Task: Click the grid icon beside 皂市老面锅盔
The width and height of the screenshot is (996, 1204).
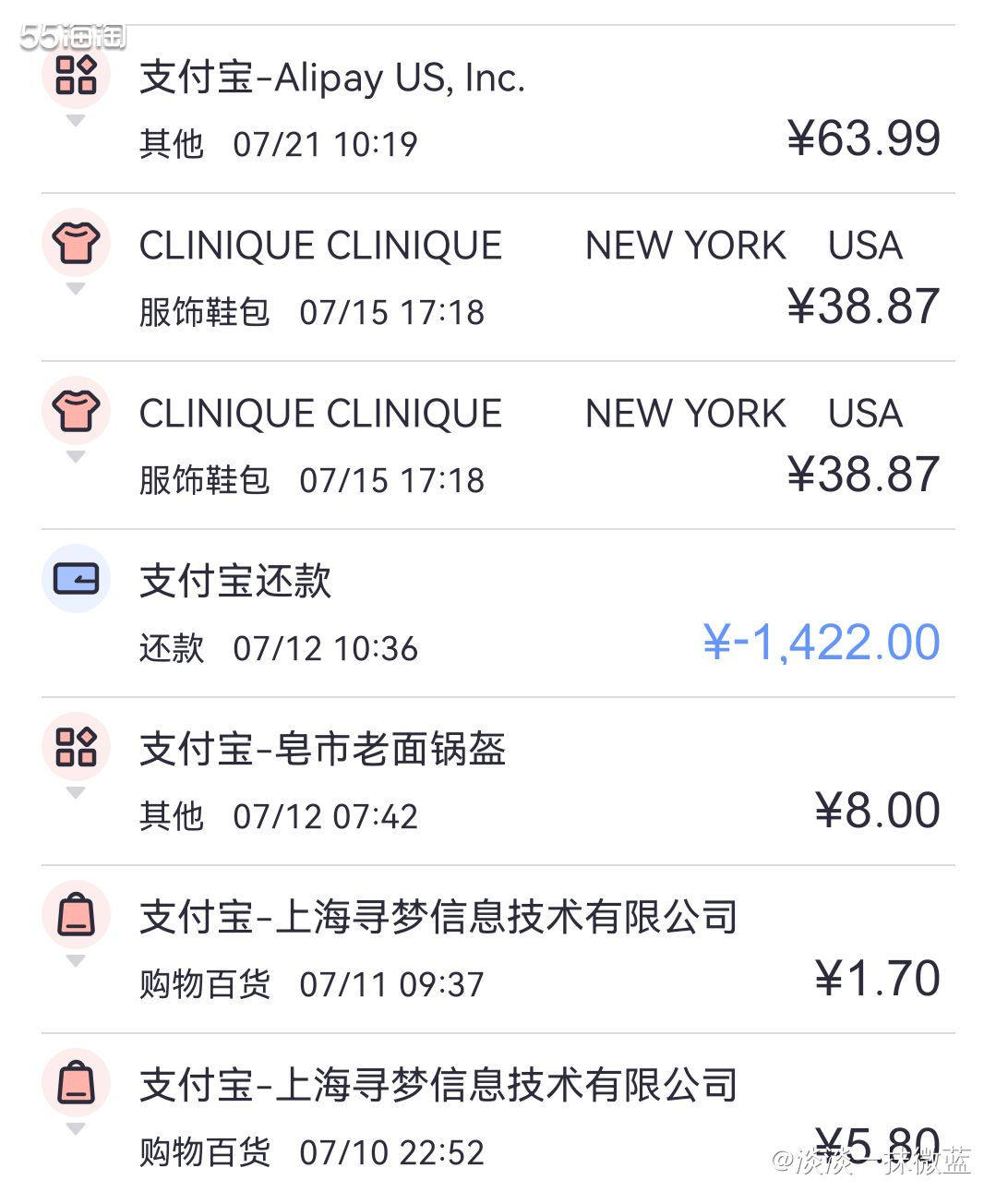Action: [x=76, y=746]
